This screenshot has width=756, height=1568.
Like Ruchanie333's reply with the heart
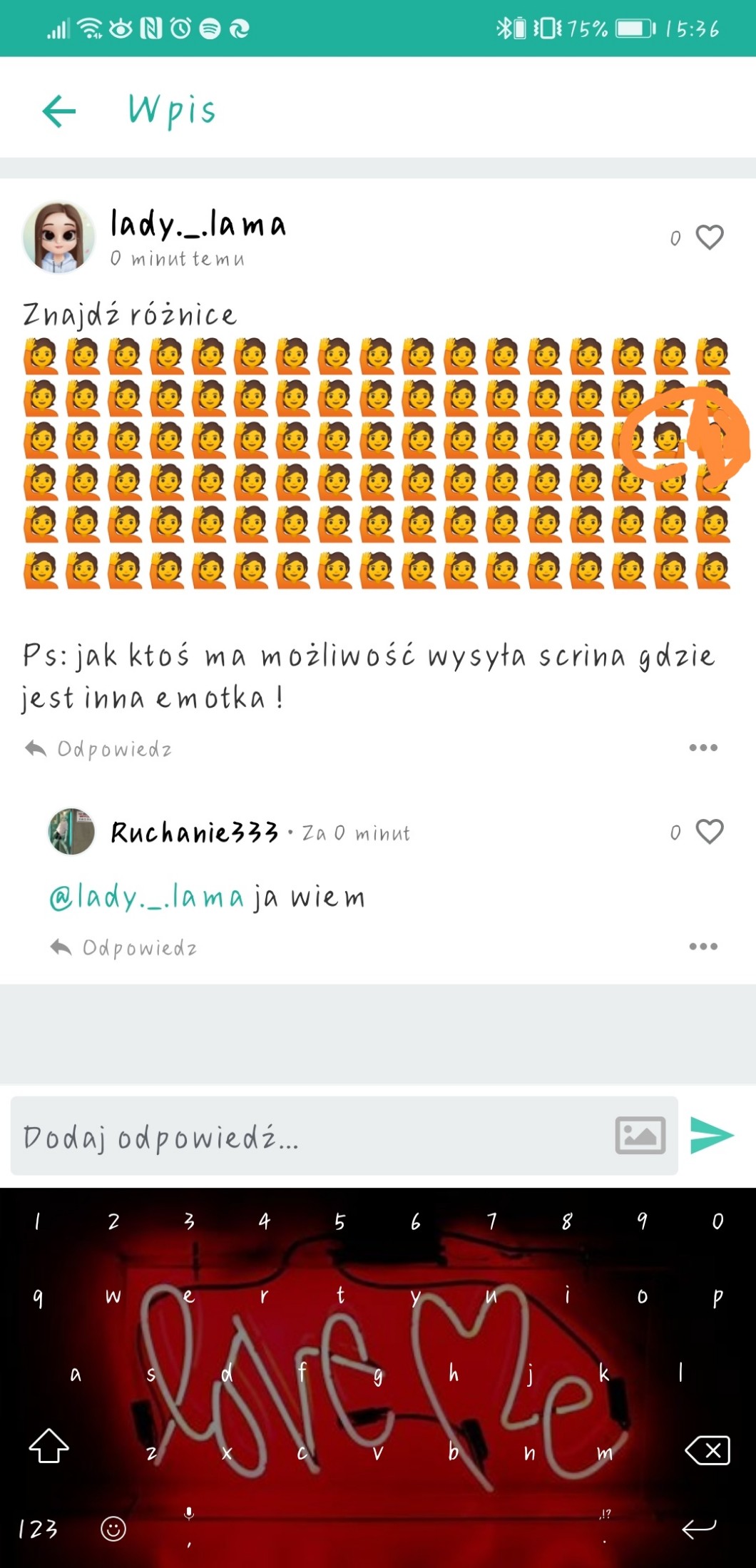tap(709, 832)
